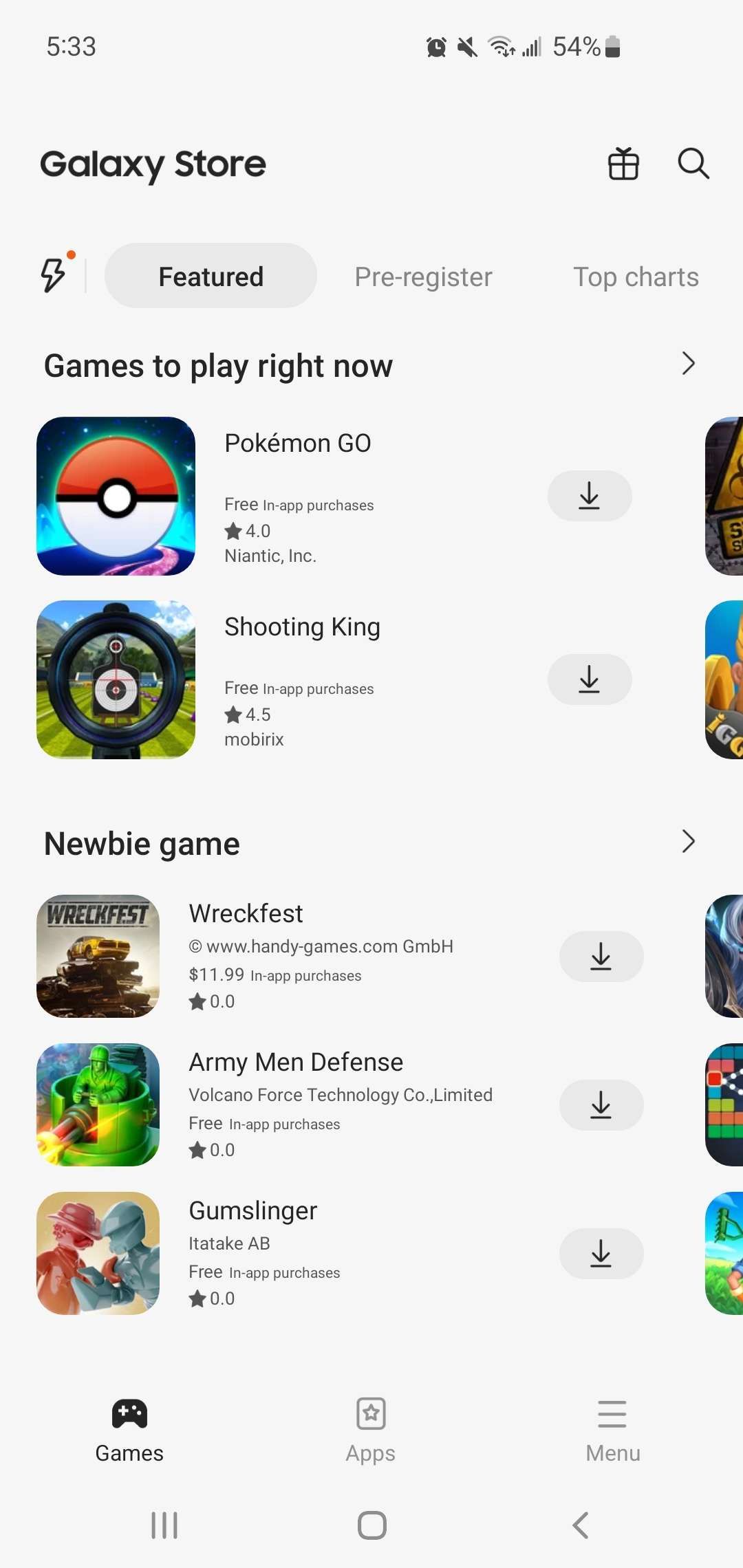Download Shooting King
The image size is (743, 1568).
point(590,679)
